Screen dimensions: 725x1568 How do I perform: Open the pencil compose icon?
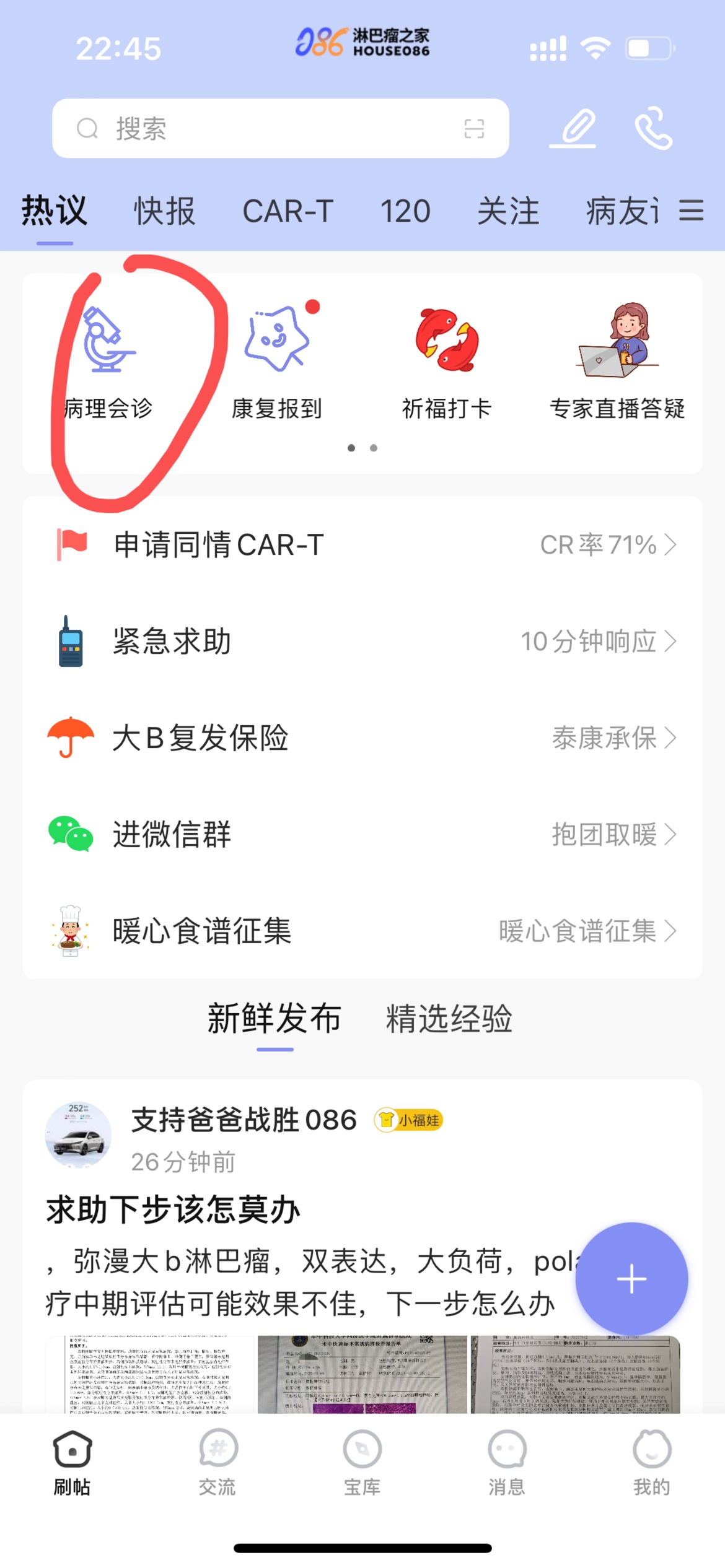point(574,128)
